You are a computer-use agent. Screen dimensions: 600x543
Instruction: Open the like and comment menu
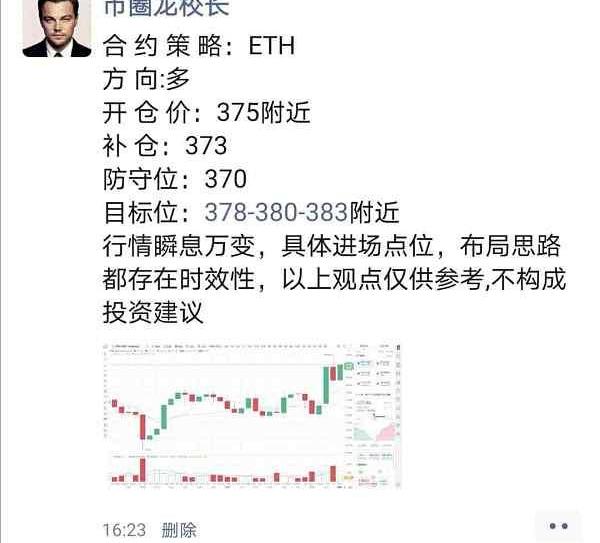557,525
